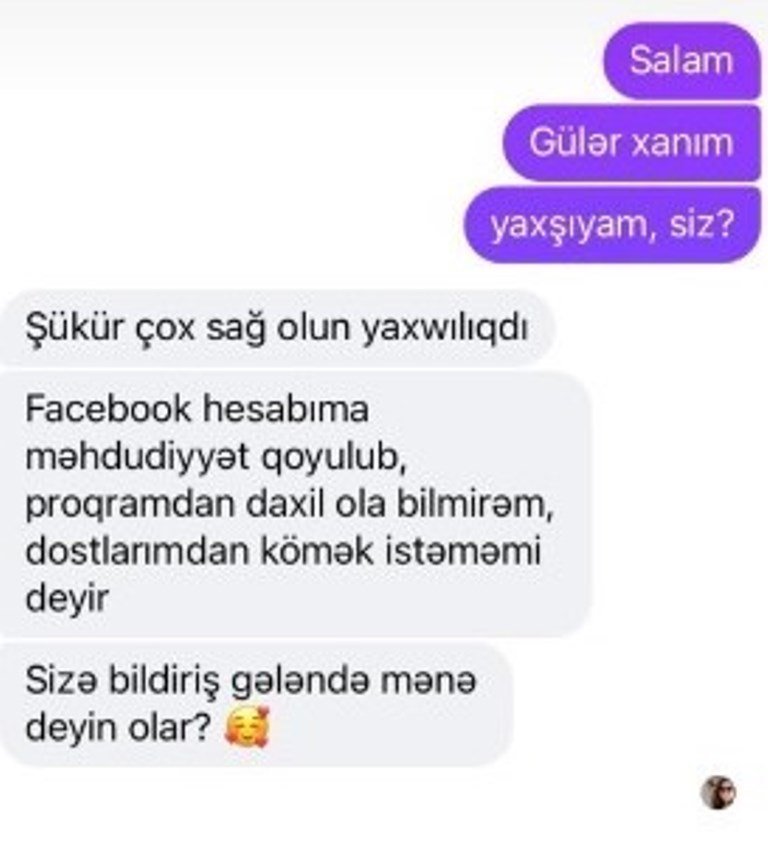Tap the "Salam" message bubble
Screen dimensions: 768x844
point(681,61)
